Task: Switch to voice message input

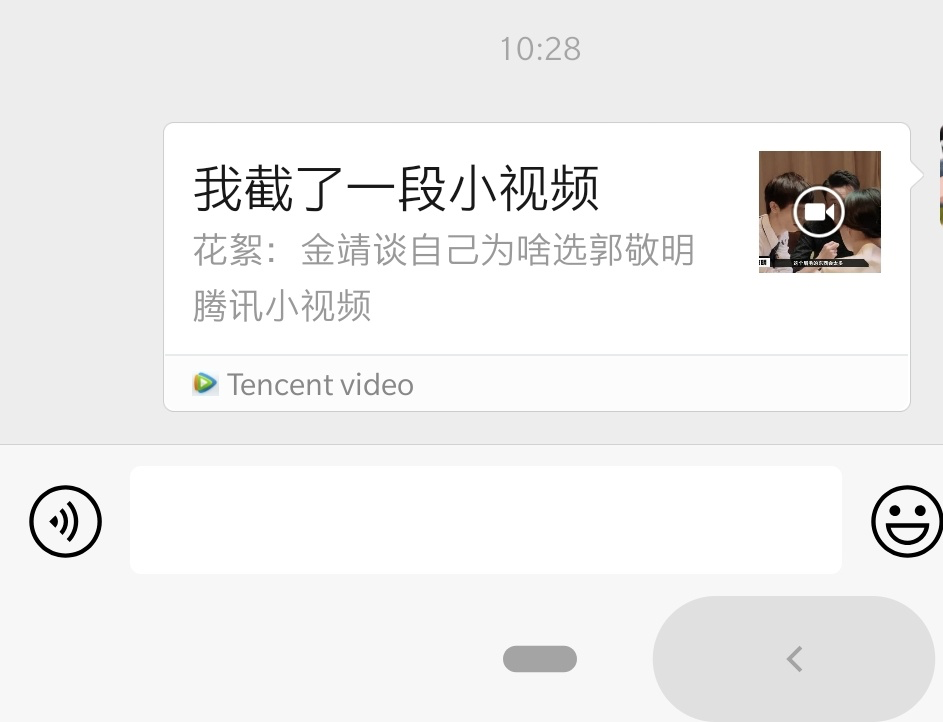Action: [66, 521]
